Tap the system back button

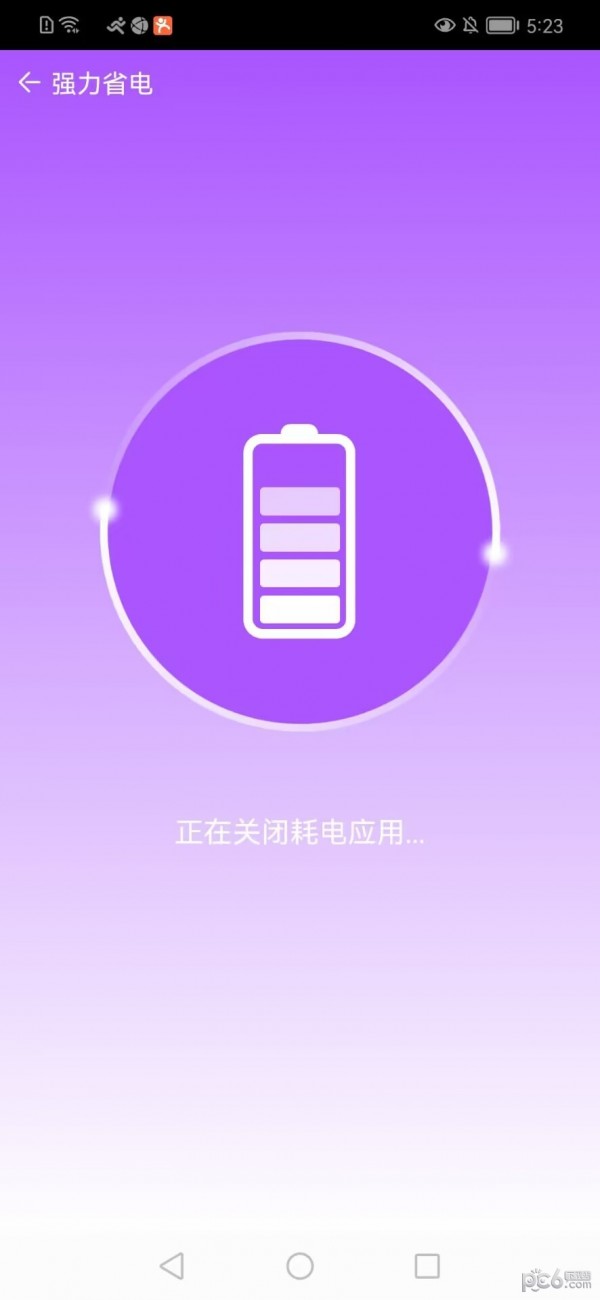172,1265
